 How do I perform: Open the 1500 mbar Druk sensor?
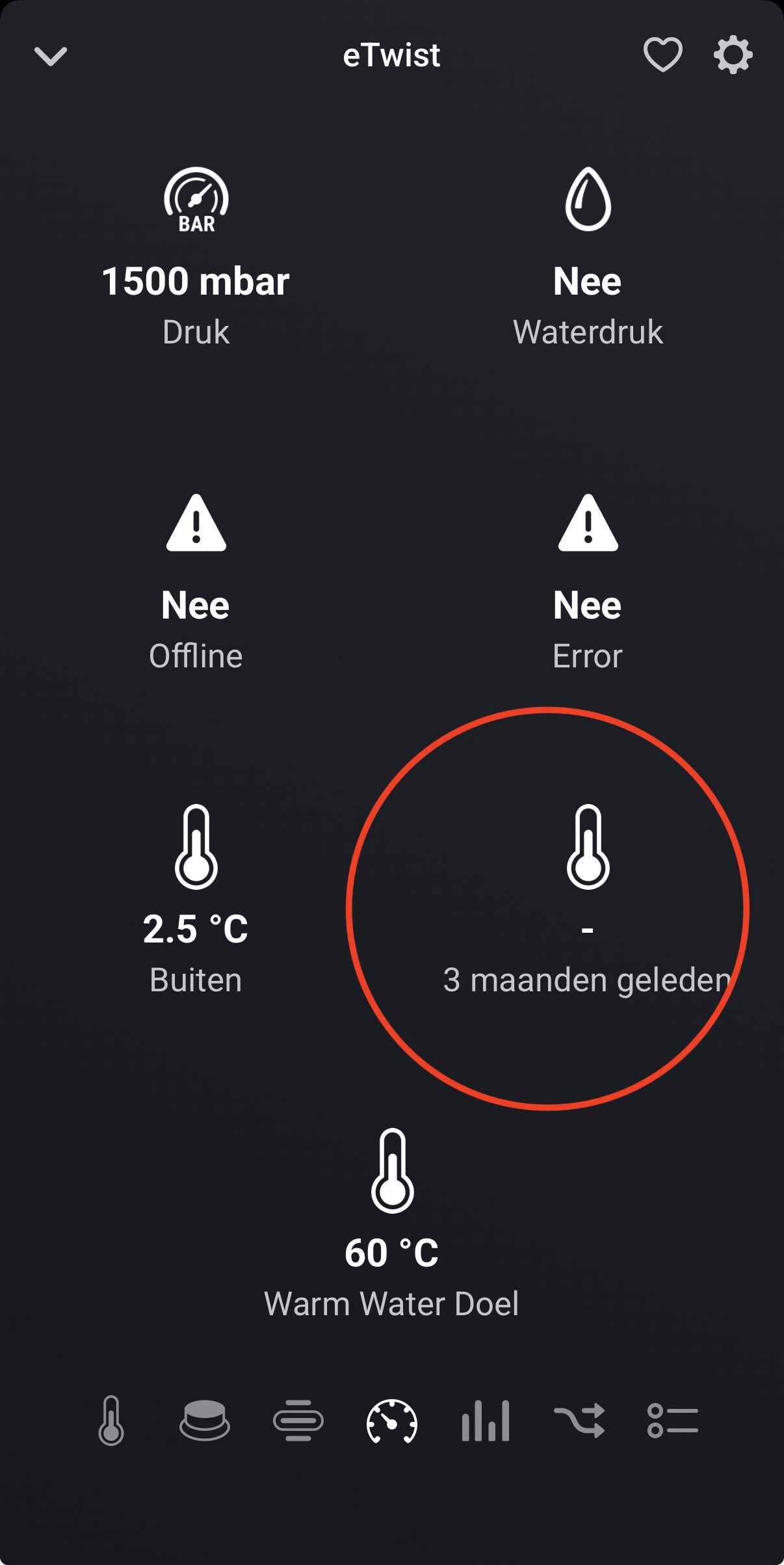pos(196,257)
